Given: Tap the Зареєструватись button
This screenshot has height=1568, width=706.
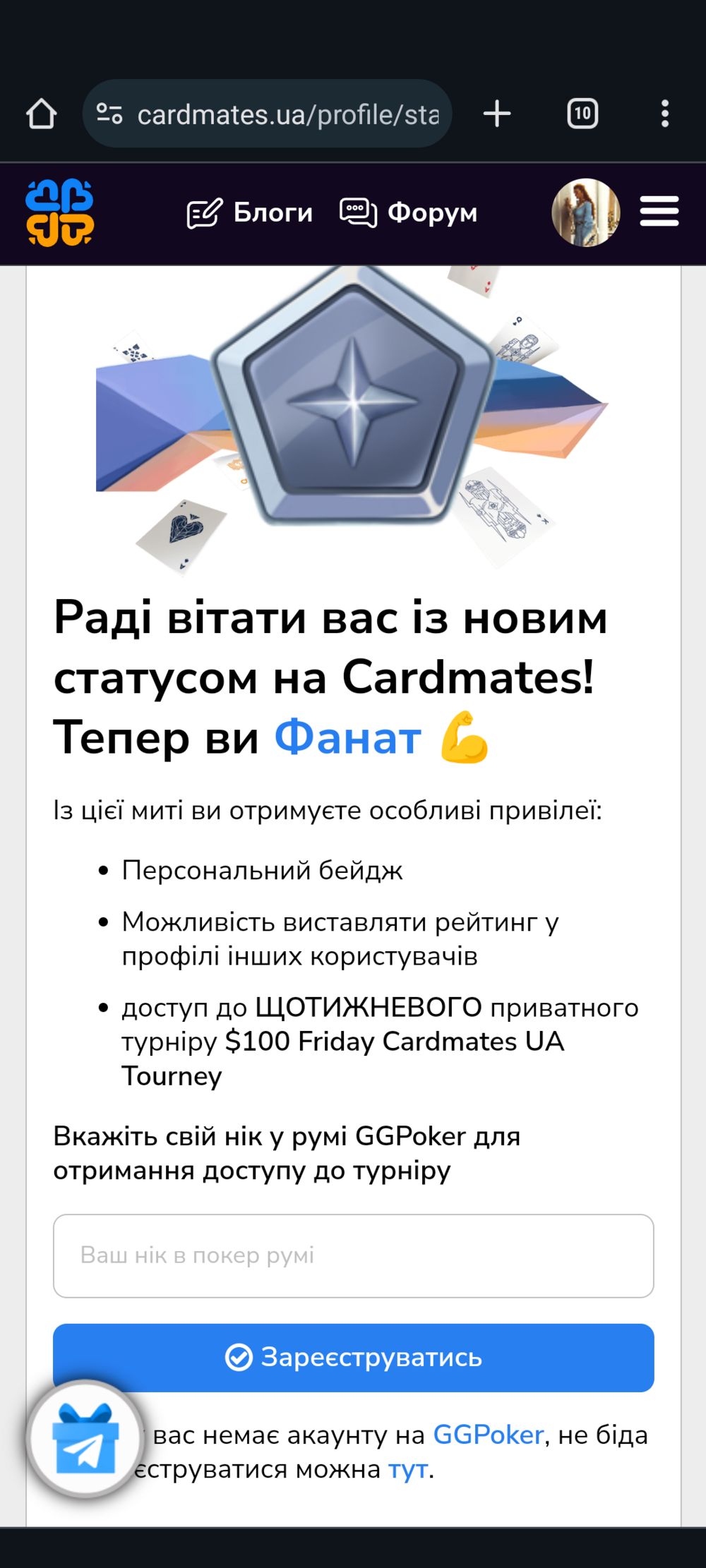Looking at the screenshot, I should point(353,1357).
